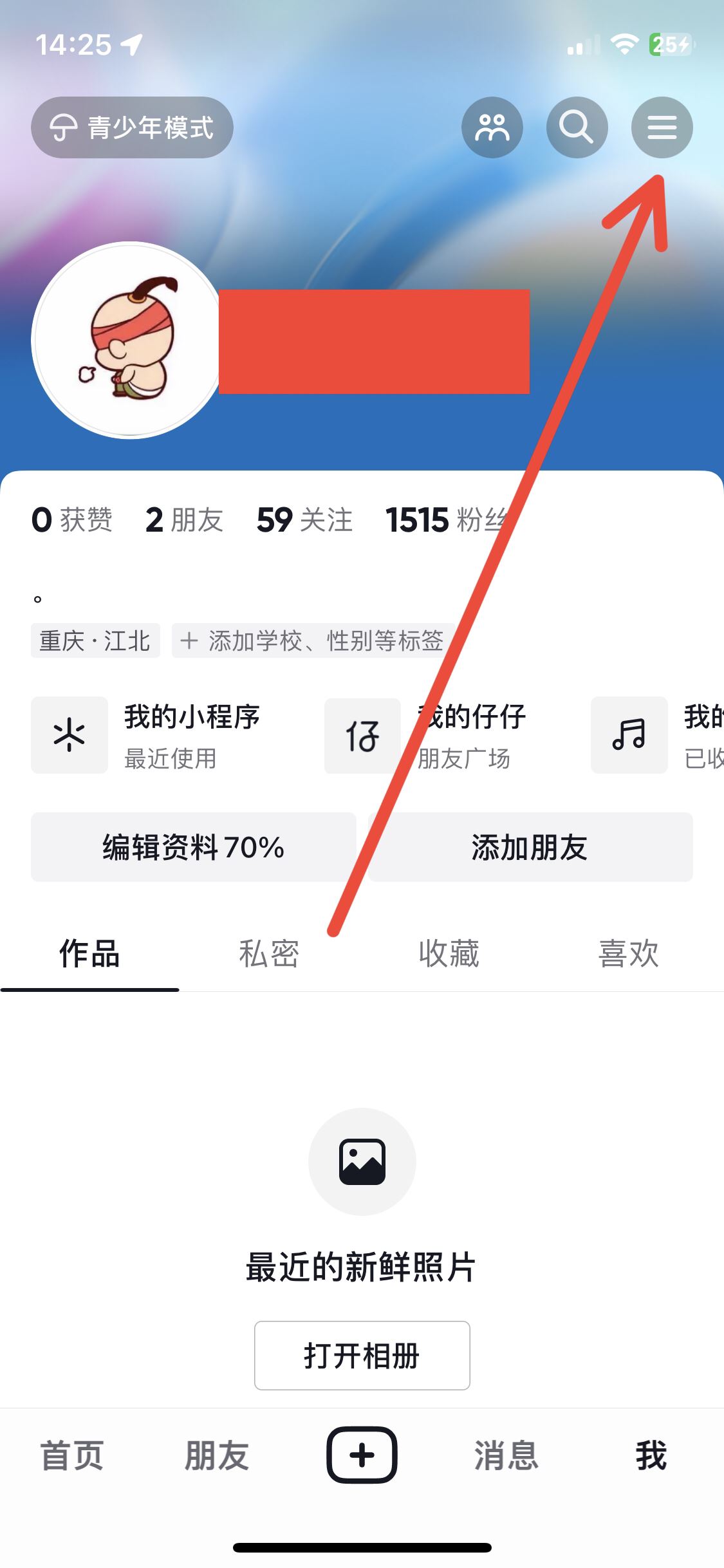The width and height of the screenshot is (724, 1568).
Task: Open the hamburger menu in top right
Action: point(662,127)
